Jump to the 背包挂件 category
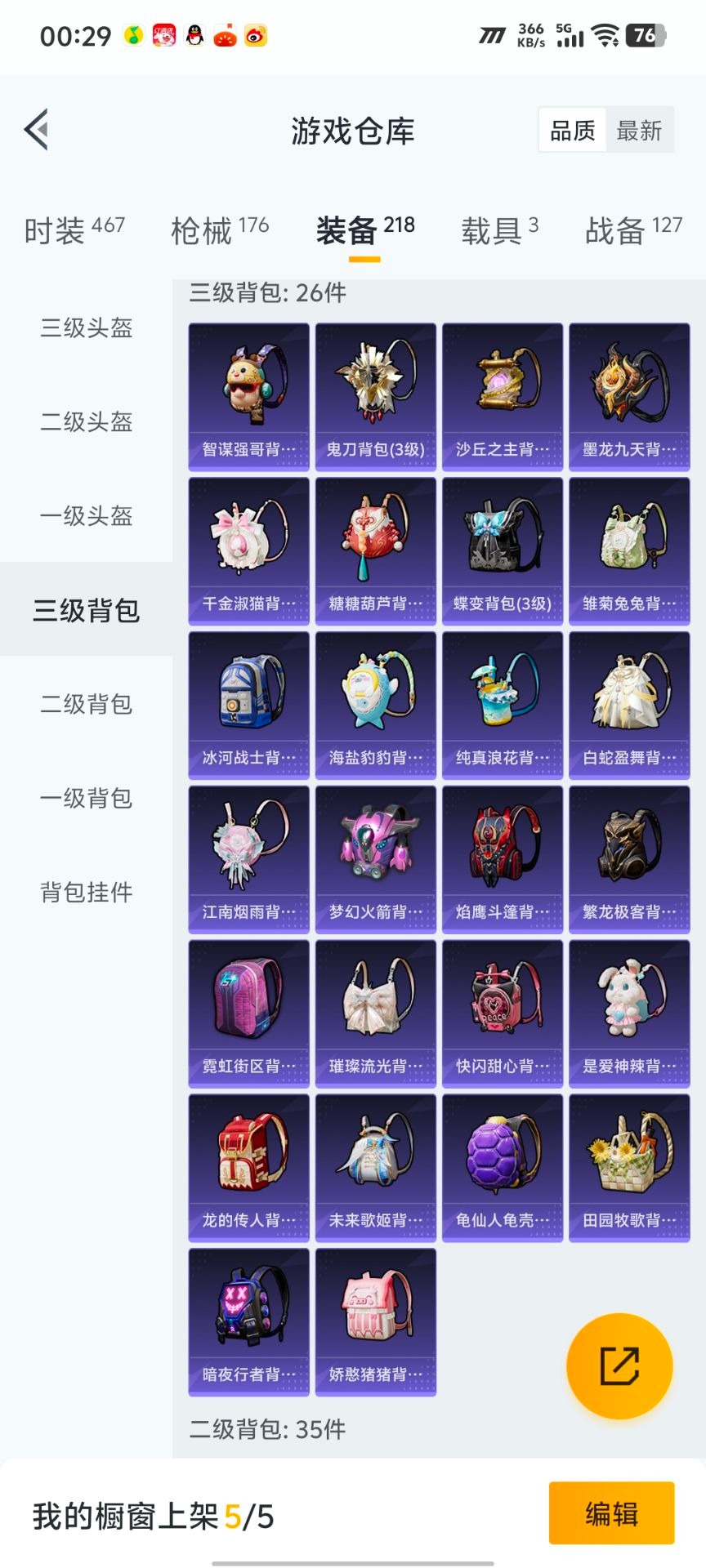The image size is (706, 1568). (86, 892)
